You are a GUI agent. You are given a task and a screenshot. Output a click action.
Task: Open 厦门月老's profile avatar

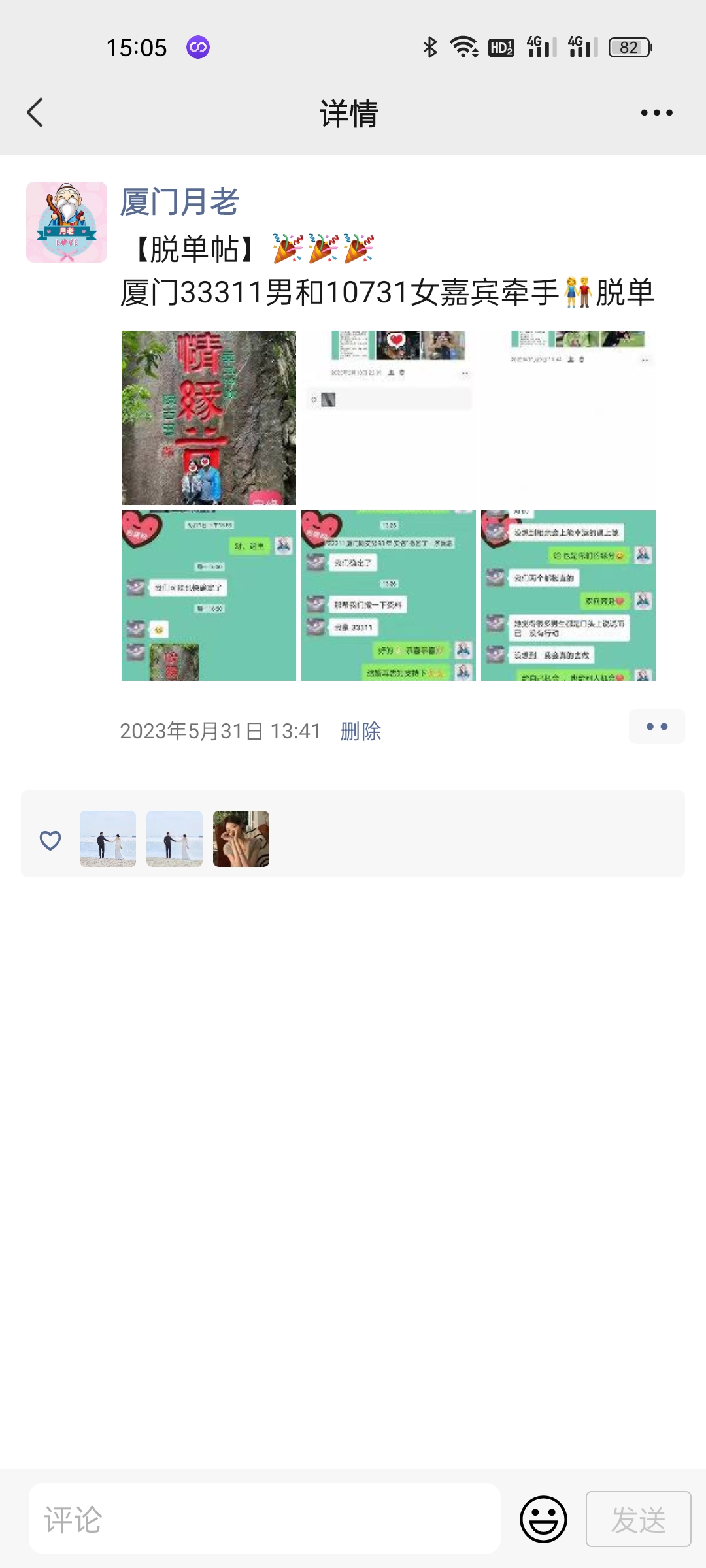[x=67, y=222]
